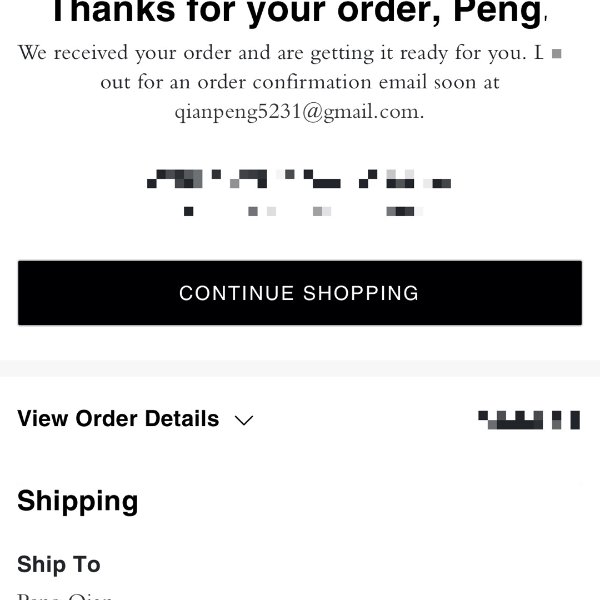
Task: Tap the Continue Shopping button
Action: (299, 293)
